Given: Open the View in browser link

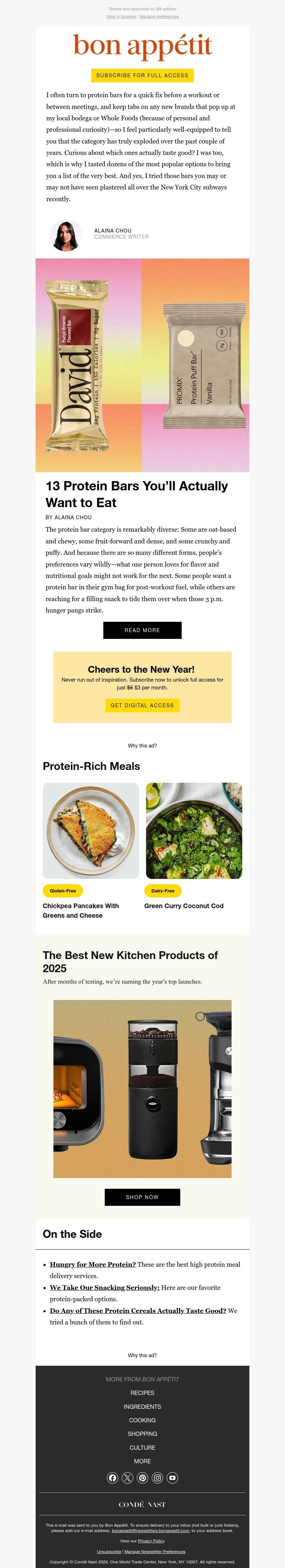Looking at the screenshot, I should [x=121, y=16].
